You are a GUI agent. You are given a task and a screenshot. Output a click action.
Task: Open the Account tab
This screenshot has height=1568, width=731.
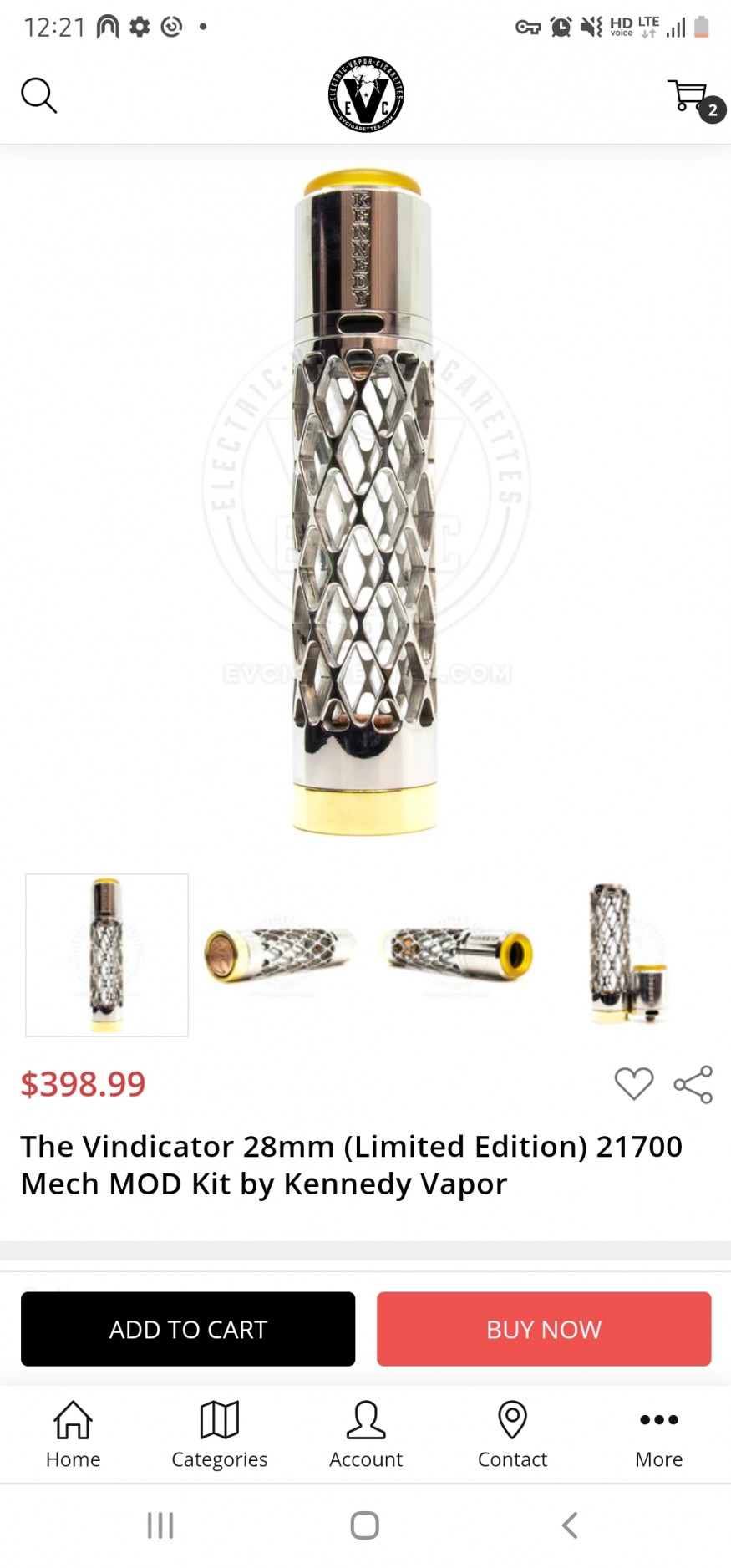pyautogui.click(x=366, y=1434)
